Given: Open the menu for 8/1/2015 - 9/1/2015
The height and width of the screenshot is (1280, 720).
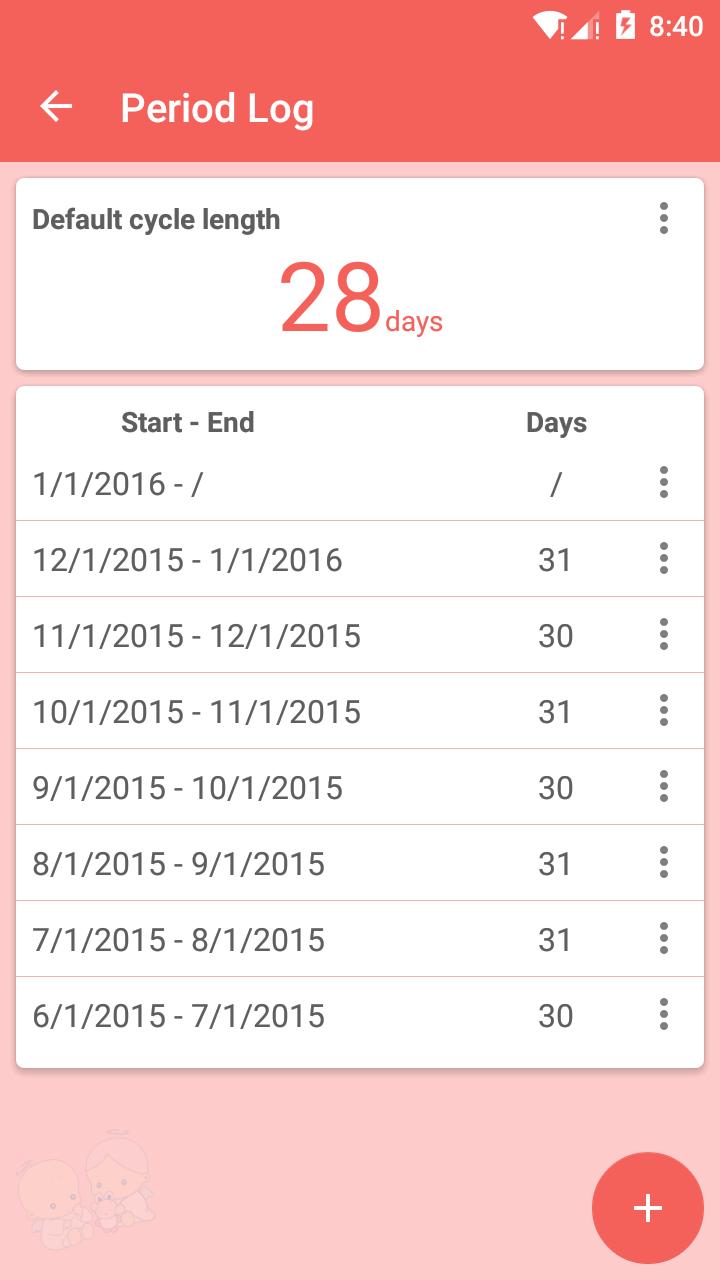Looking at the screenshot, I should [x=663, y=863].
